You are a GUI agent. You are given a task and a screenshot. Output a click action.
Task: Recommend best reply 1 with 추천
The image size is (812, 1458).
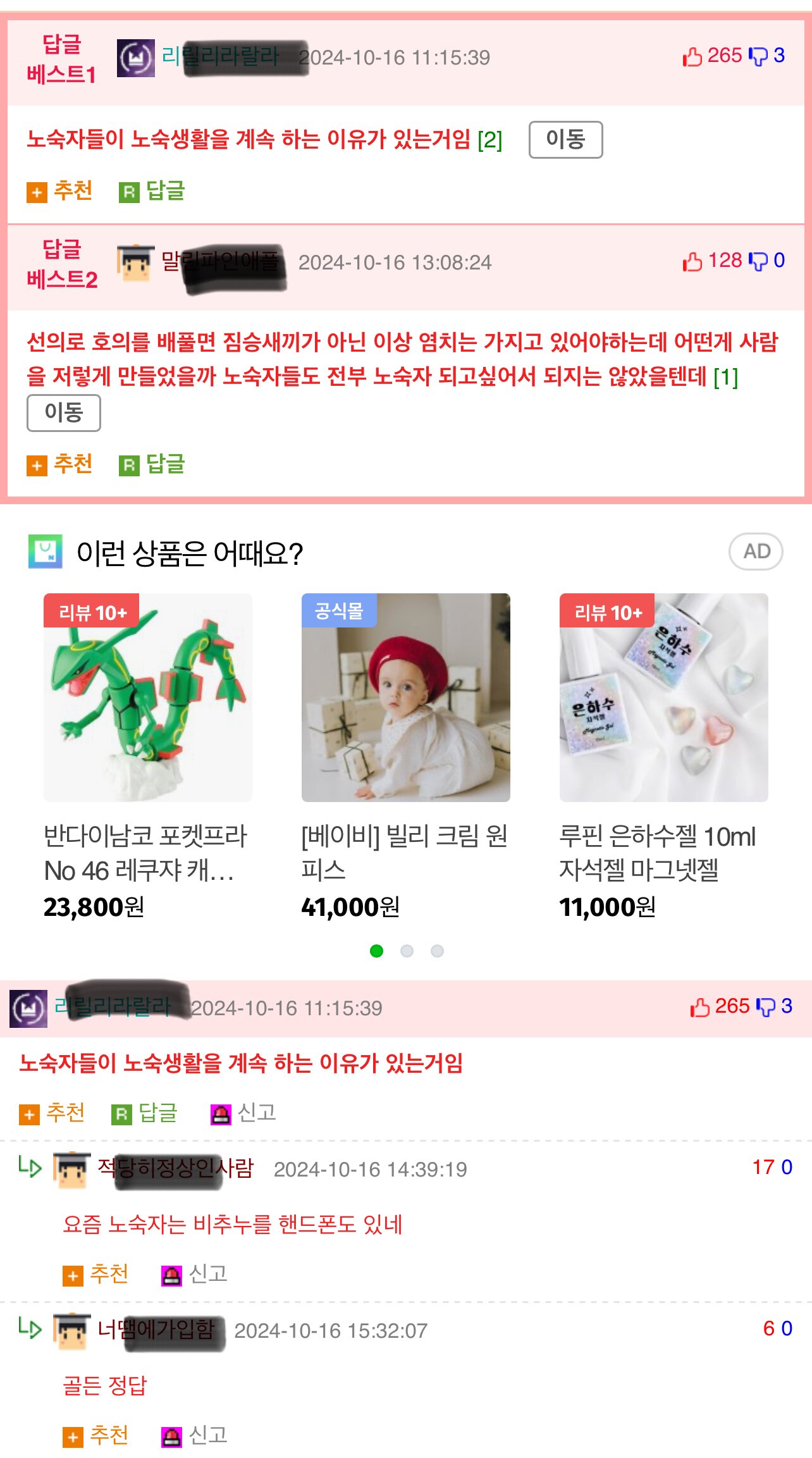(60, 191)
